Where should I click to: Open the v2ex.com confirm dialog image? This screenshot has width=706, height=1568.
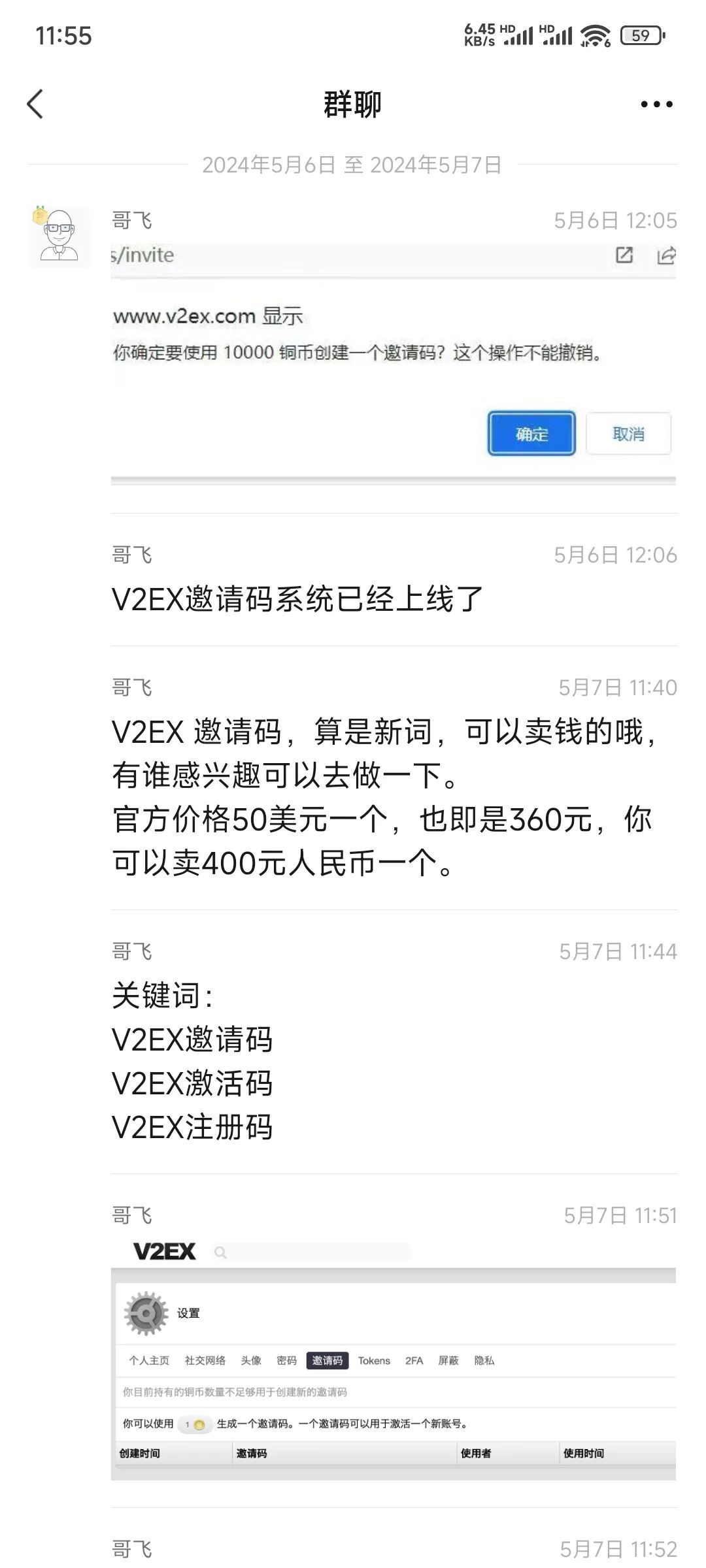(394, 365)
